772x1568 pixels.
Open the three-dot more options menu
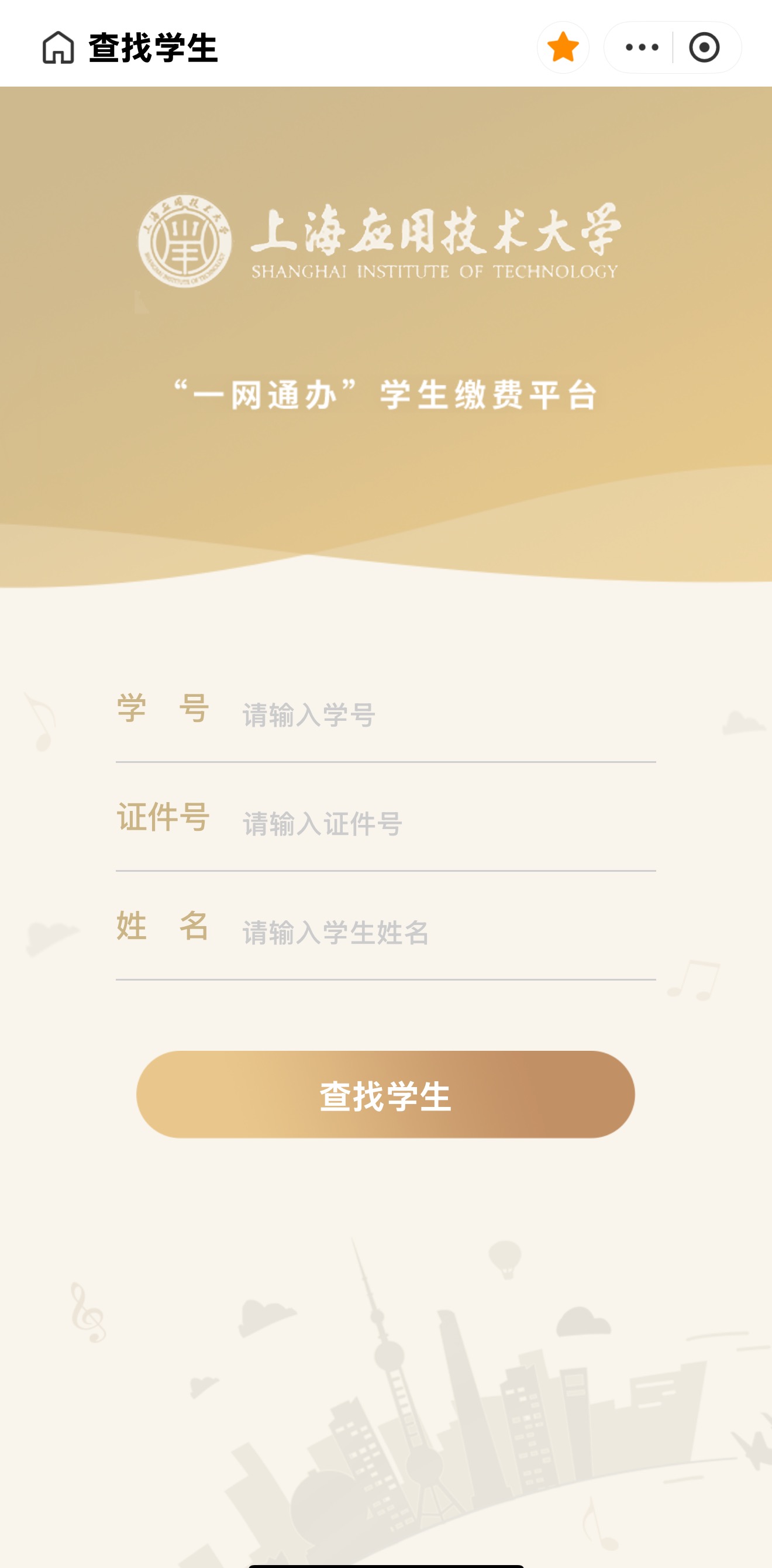[641, 47]
